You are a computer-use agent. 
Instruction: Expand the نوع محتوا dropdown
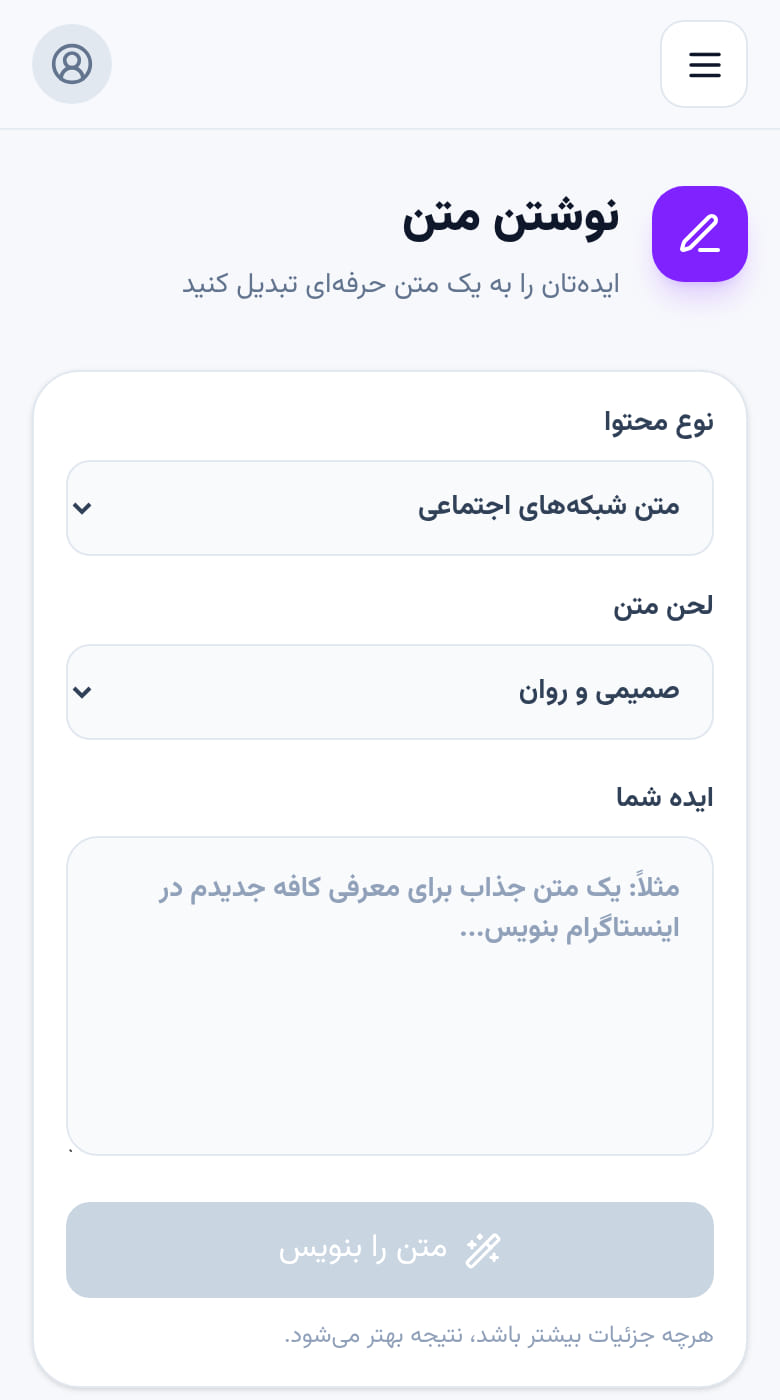[x=390, y=508]
